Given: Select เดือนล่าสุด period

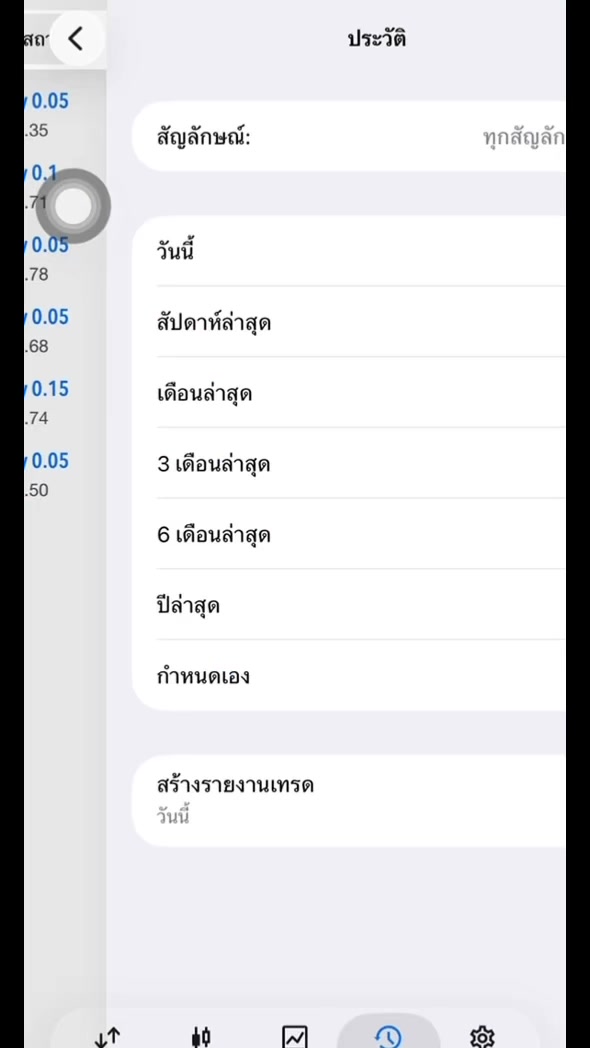Looking at the screenshot, I should coord(349,394).
